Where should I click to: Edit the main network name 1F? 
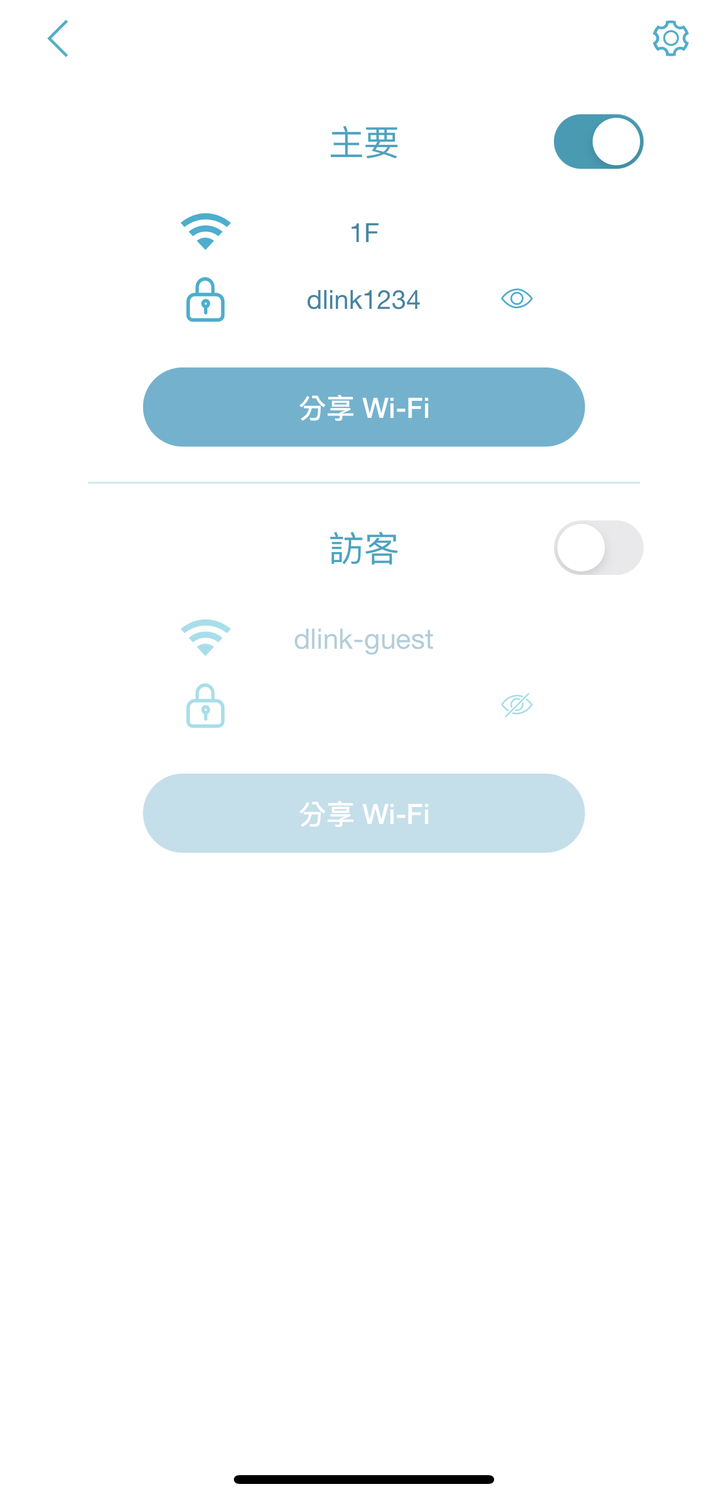tap(364, 233)
